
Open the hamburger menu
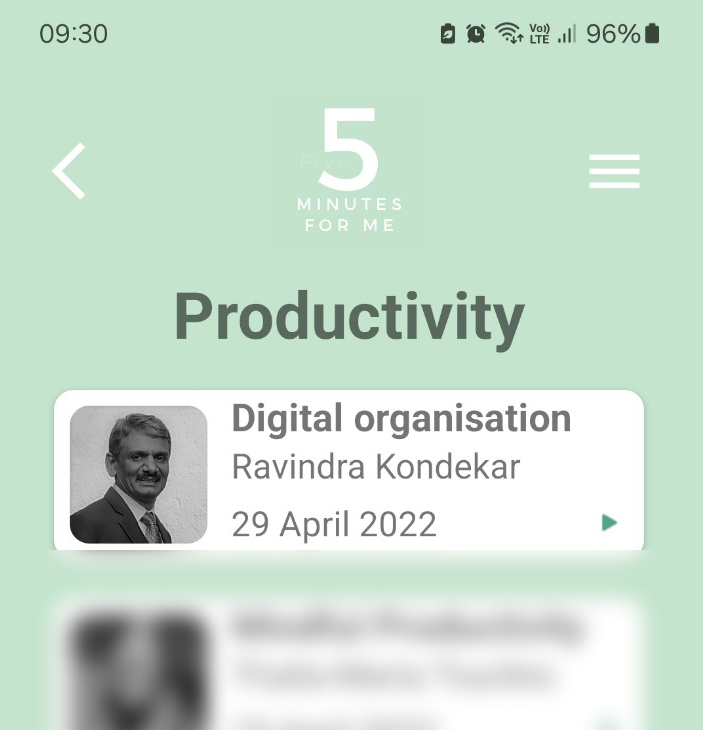pyautogui.click(x=614, y=172)
